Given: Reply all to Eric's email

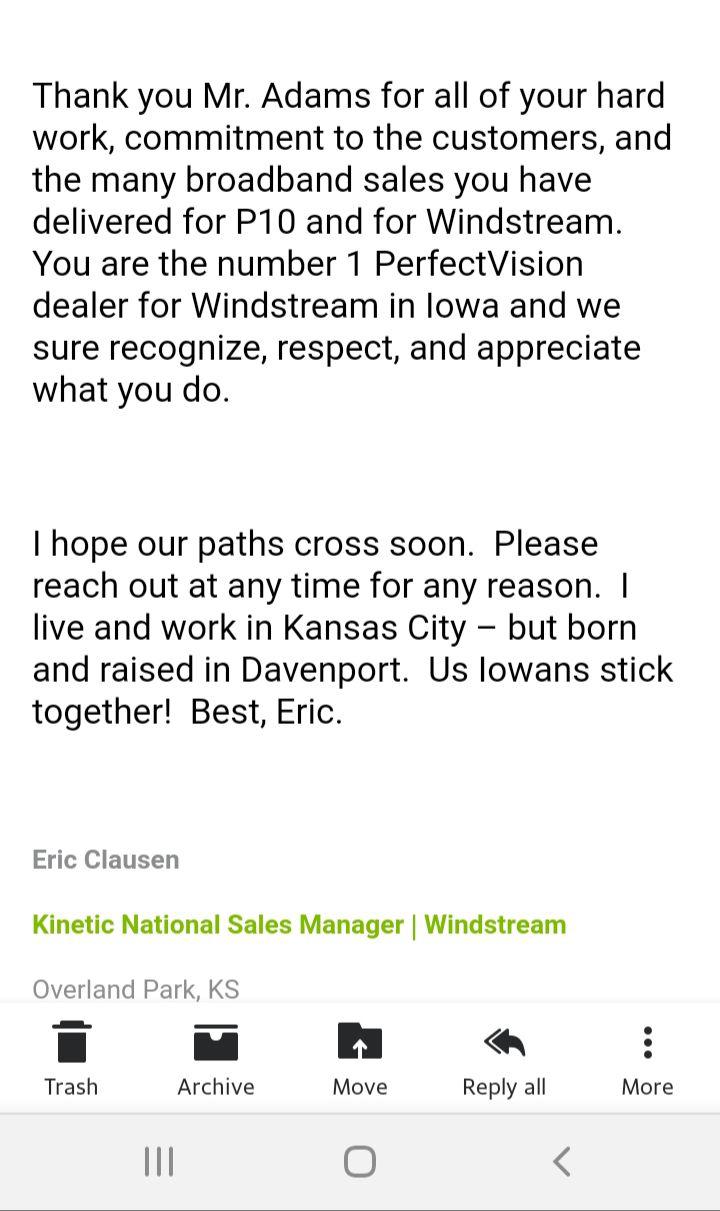Looking at the screenshot, I should [x=504, y=1059].
